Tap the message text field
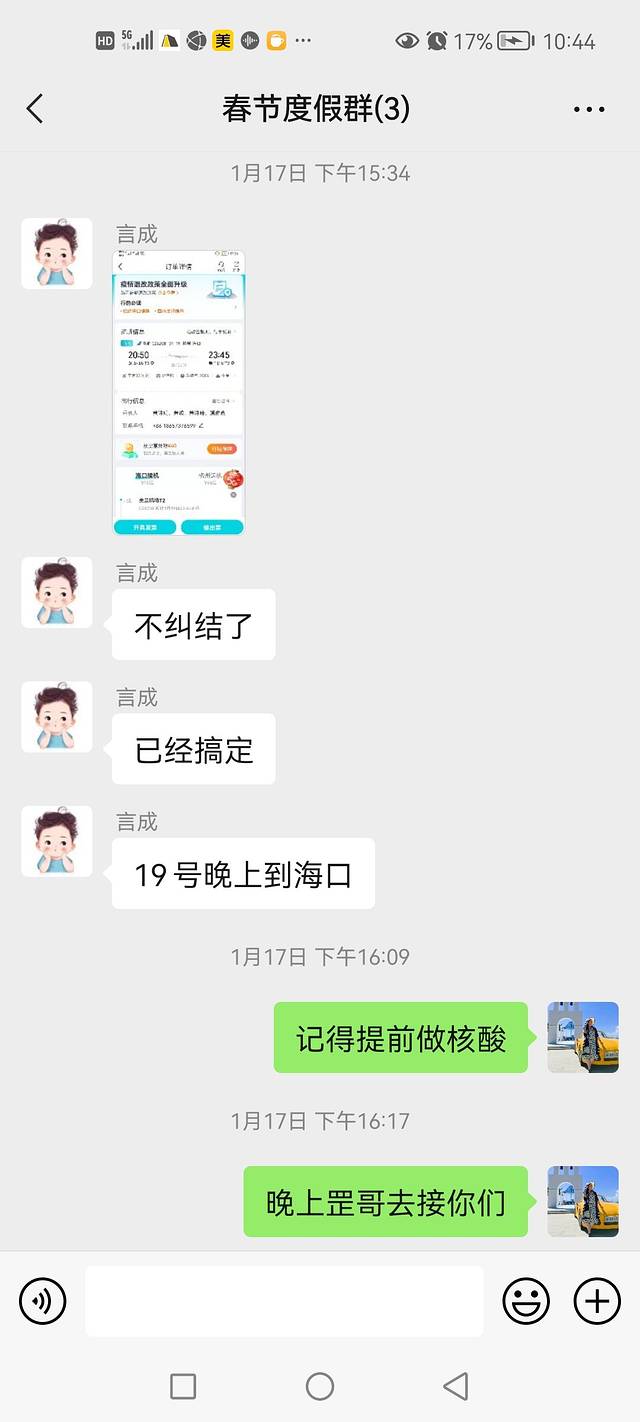Viewport: 640px width, 1422px height. (284, 1301)
